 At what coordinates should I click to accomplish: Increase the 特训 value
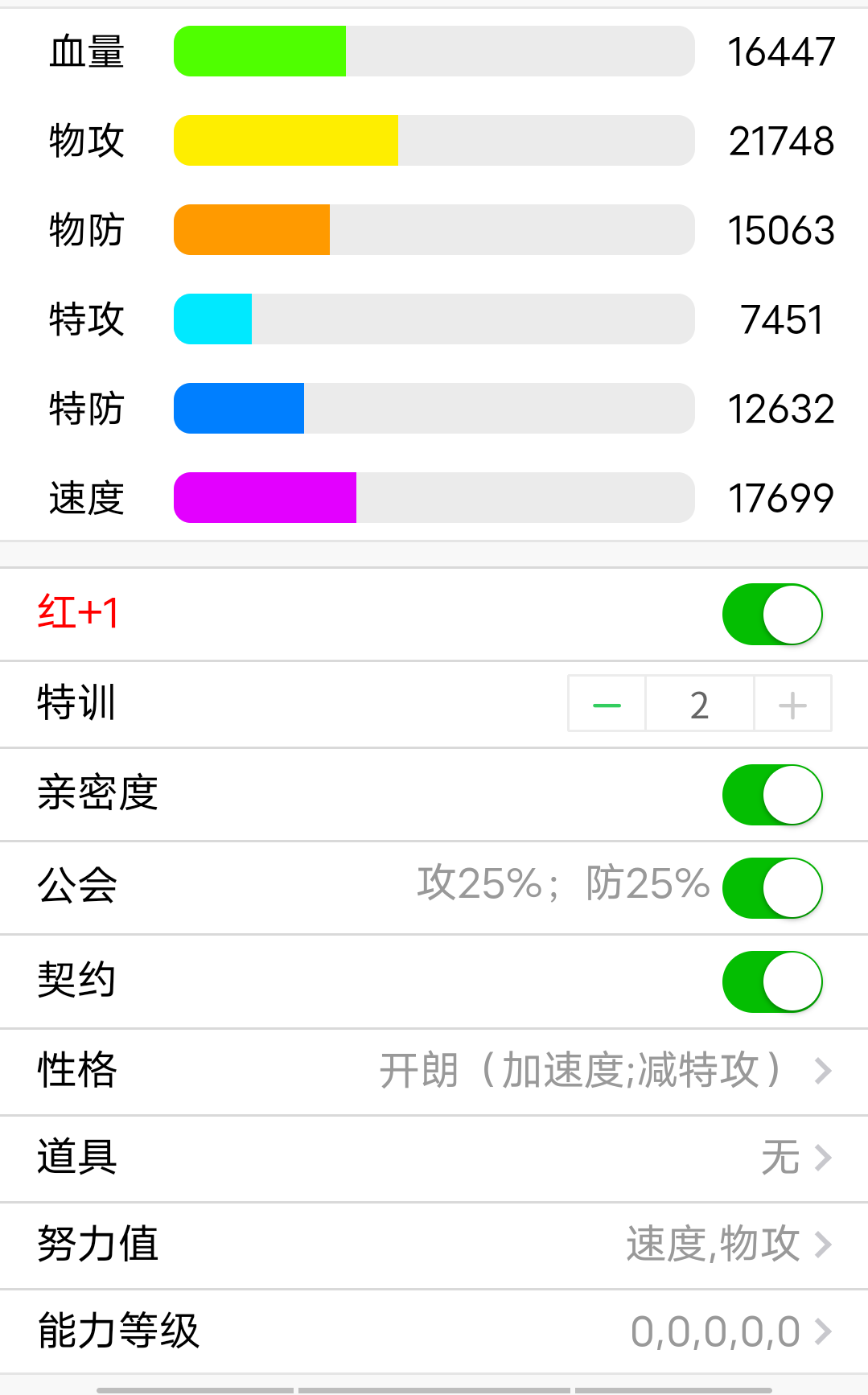(x=792, y=705)
